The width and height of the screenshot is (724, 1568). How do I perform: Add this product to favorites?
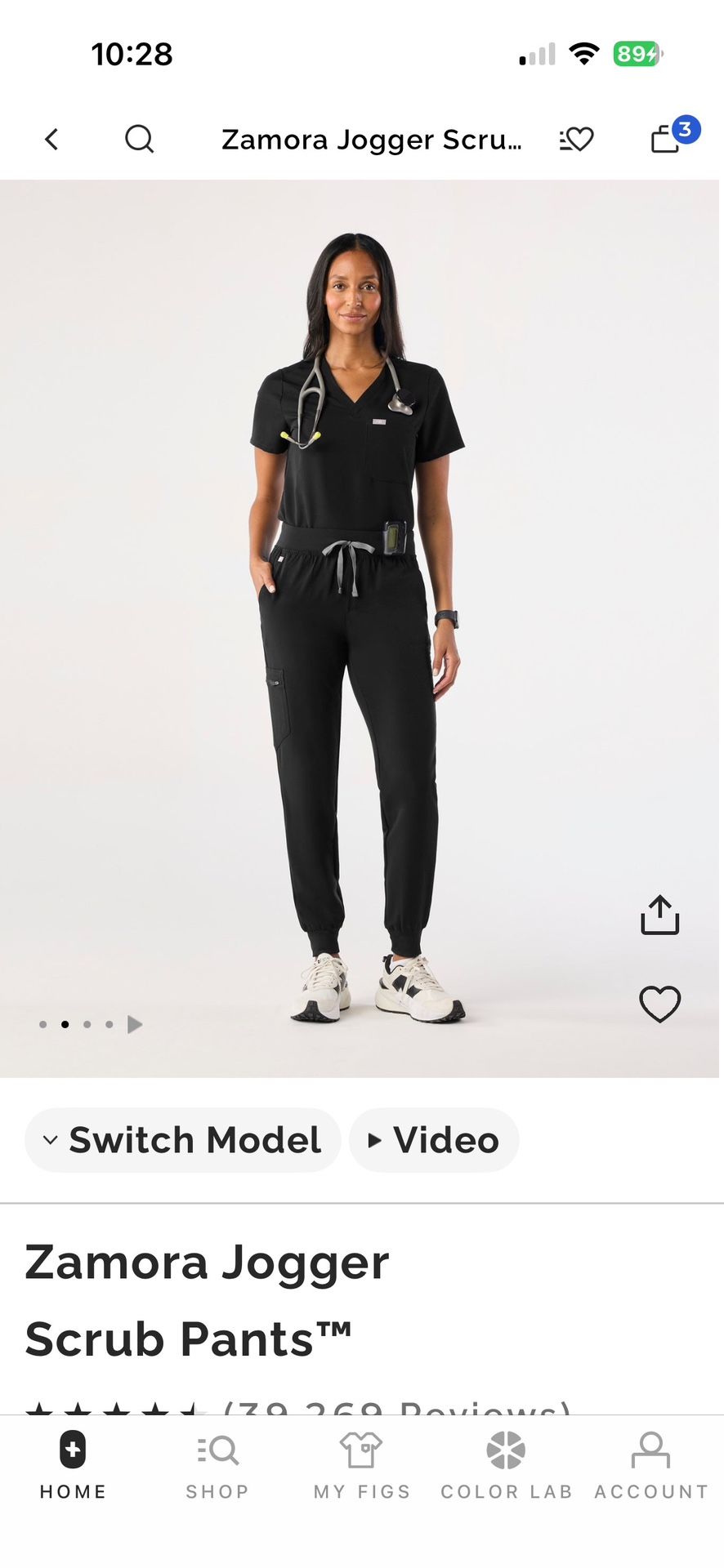659,1004
